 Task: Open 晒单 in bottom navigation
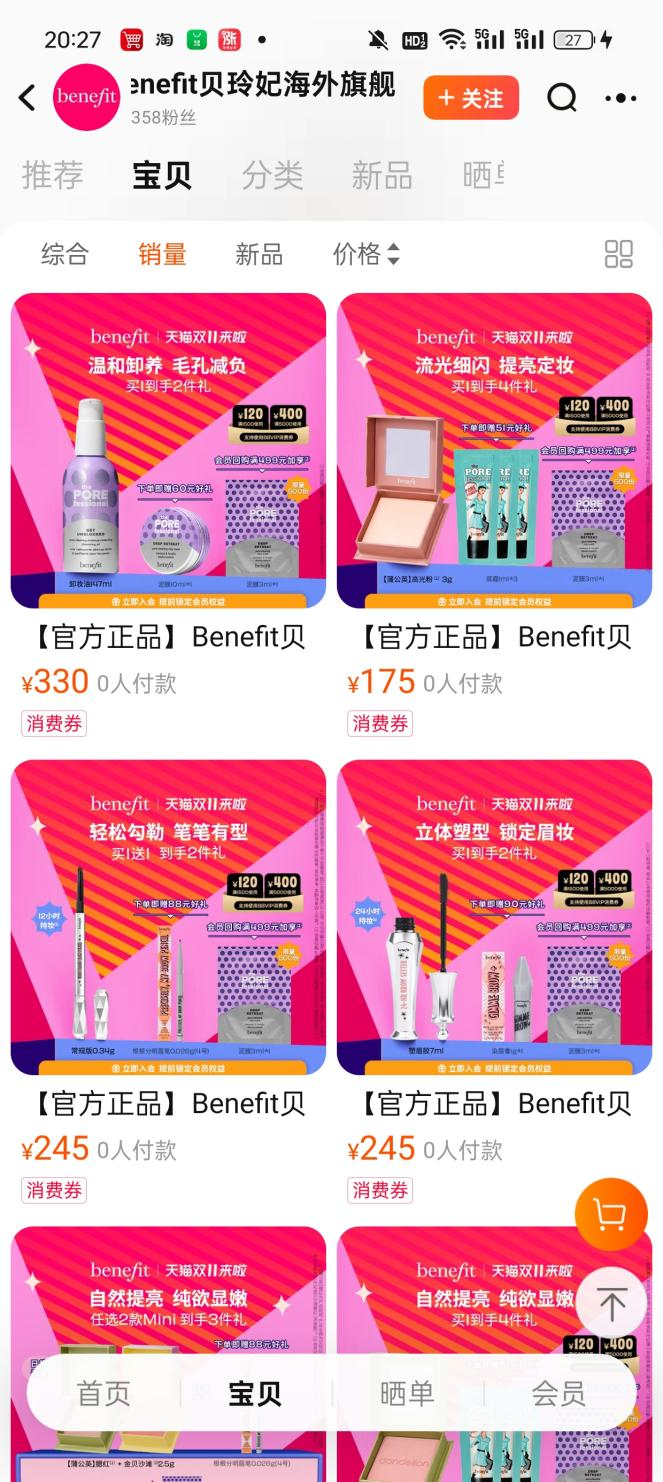[x=407, y=1393]
